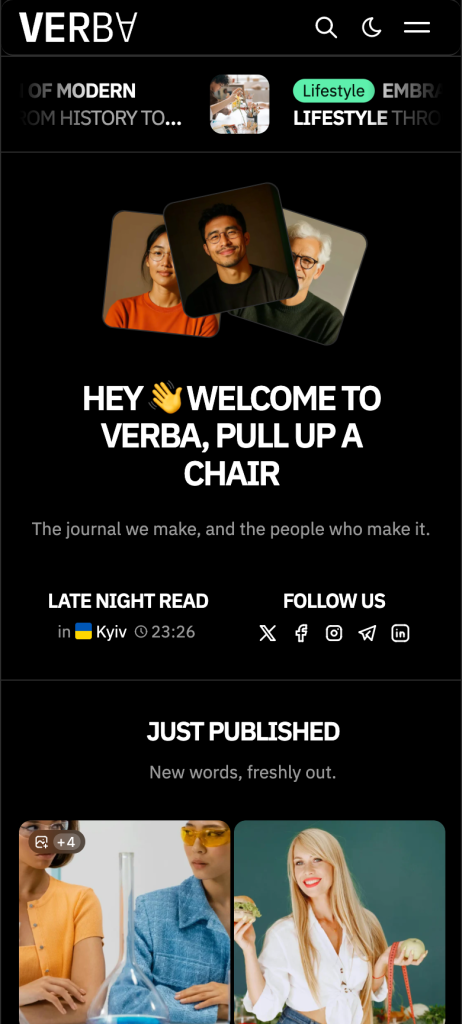Visit Verba's X profile

coord(267,633)
